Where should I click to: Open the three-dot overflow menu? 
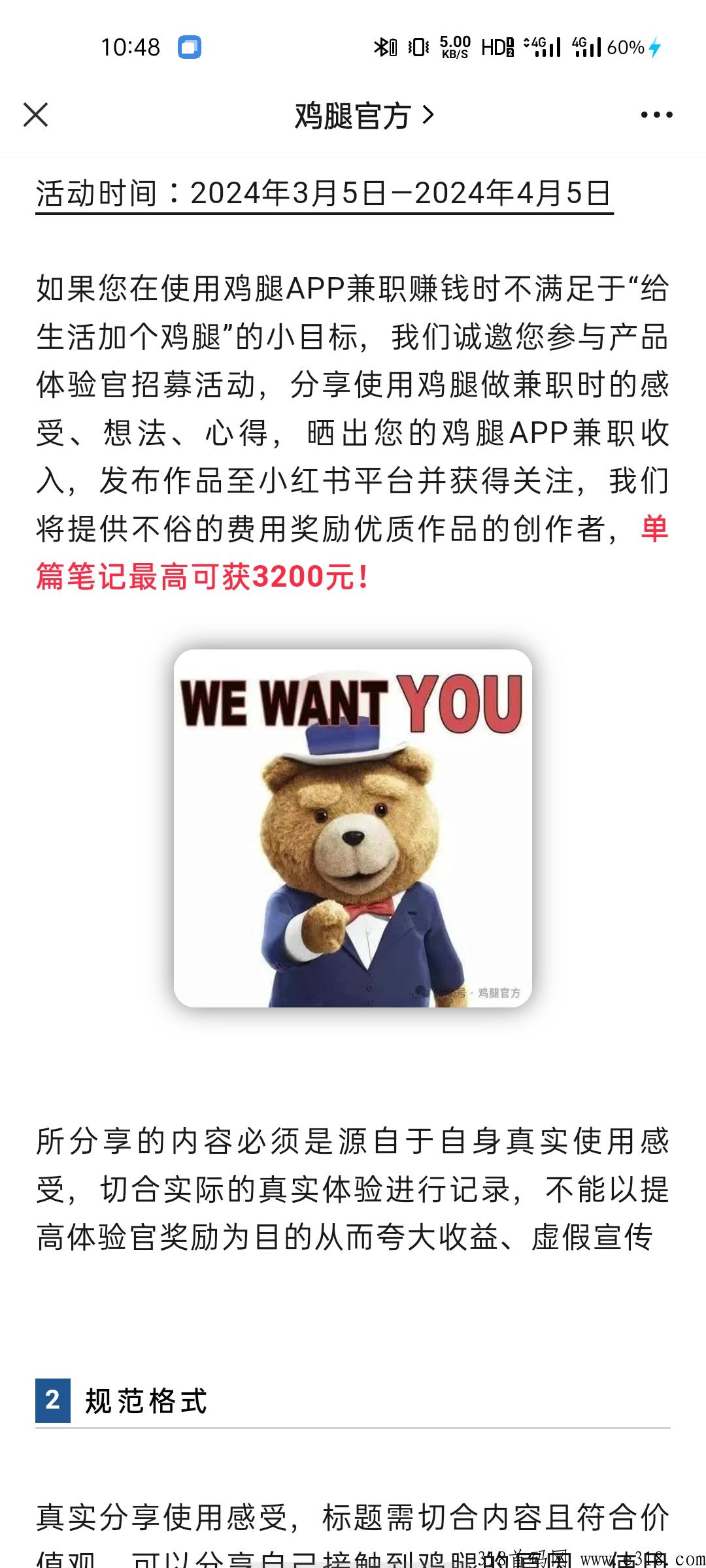click(656, 115)
